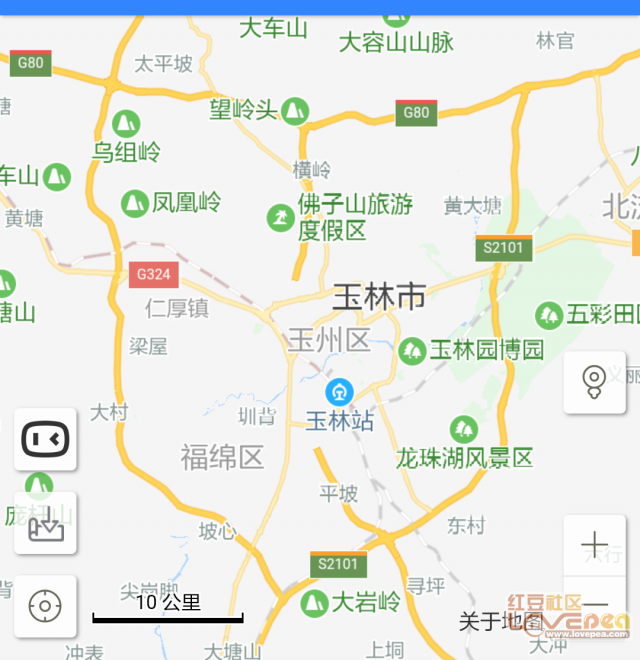Image resolution: width=640 pixels, height=660 pixels.
Task: Select the 五彩田园 marker
Action: pyautogui.click(x=548, y=315)
